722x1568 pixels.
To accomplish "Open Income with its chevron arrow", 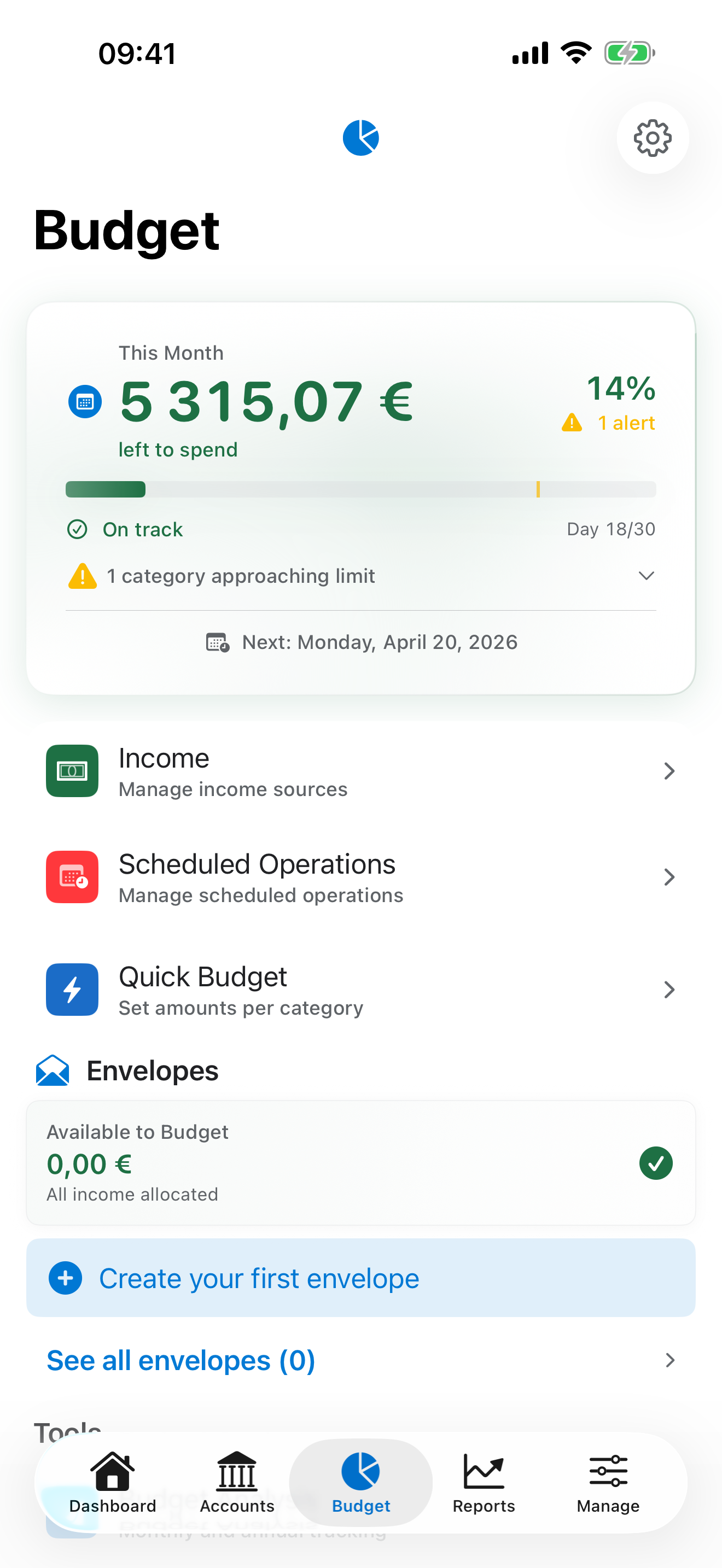I will pos(668,771).
